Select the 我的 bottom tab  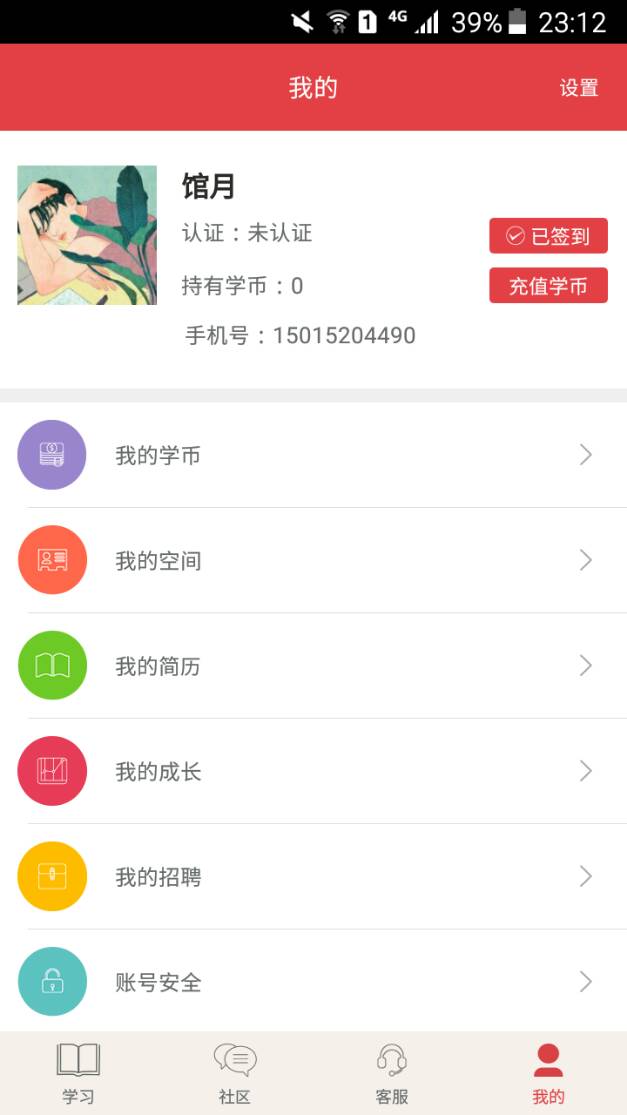(548, 1074)
